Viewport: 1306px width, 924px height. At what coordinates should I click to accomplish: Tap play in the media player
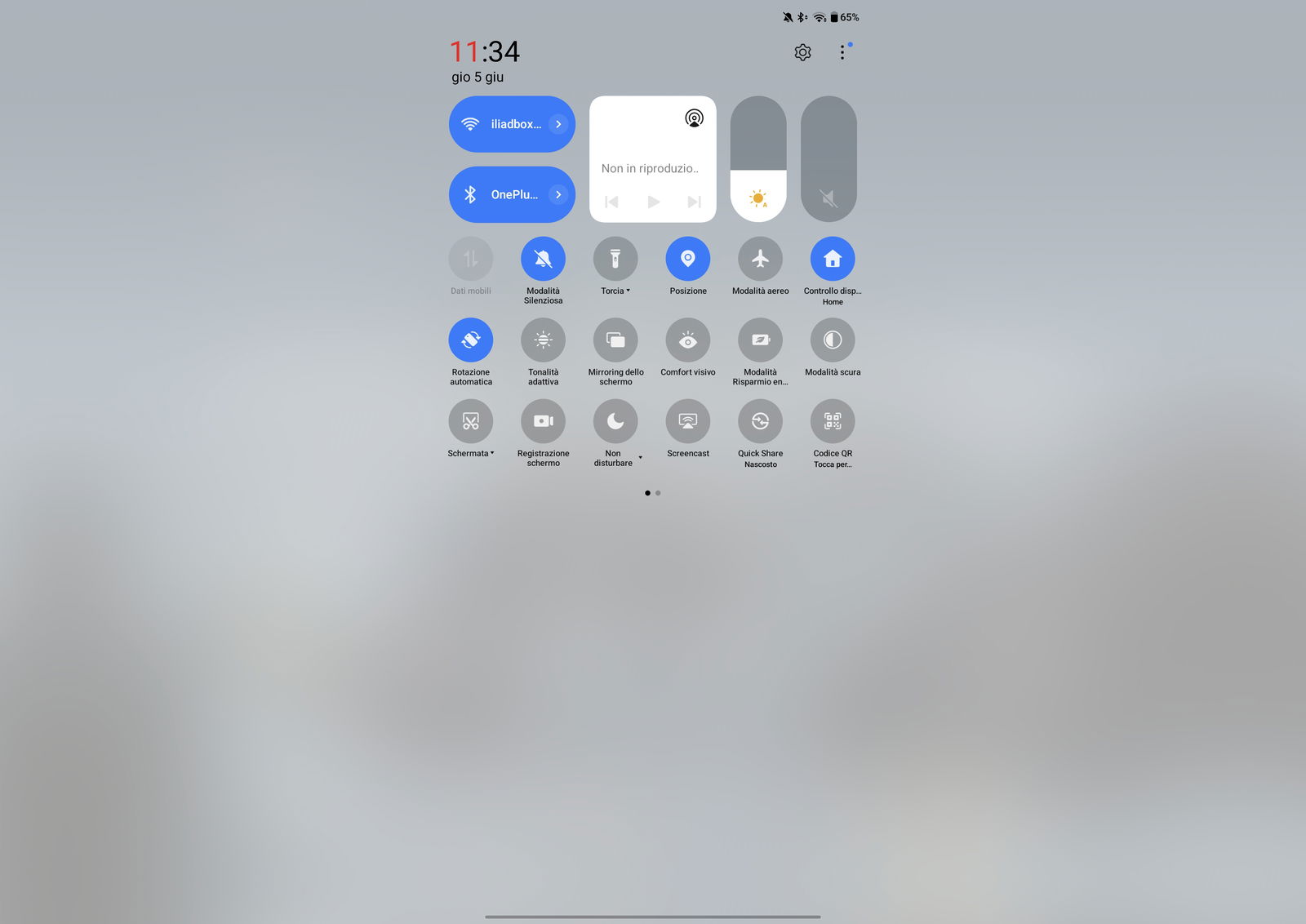pos(653,202)
